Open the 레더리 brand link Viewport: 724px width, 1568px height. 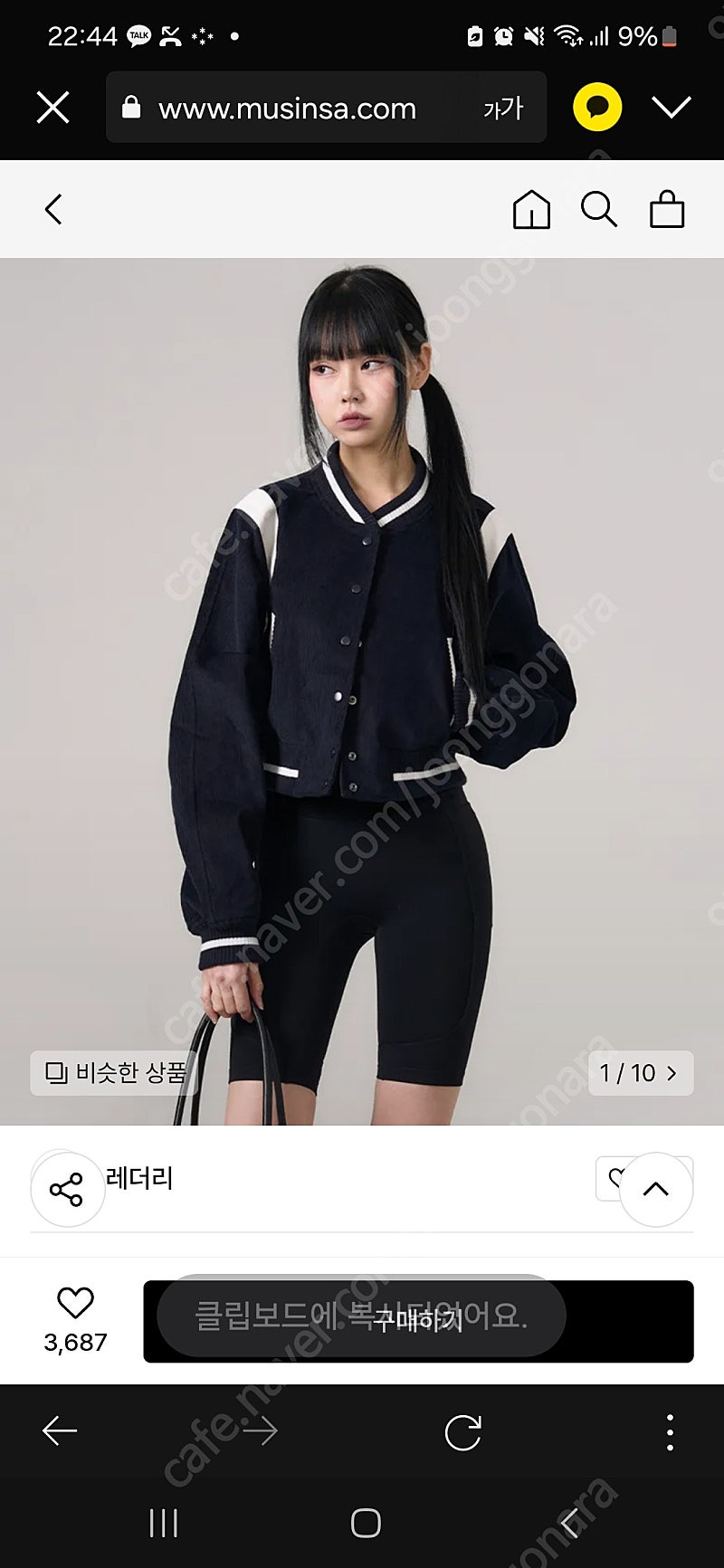(x=139, y=1178)
